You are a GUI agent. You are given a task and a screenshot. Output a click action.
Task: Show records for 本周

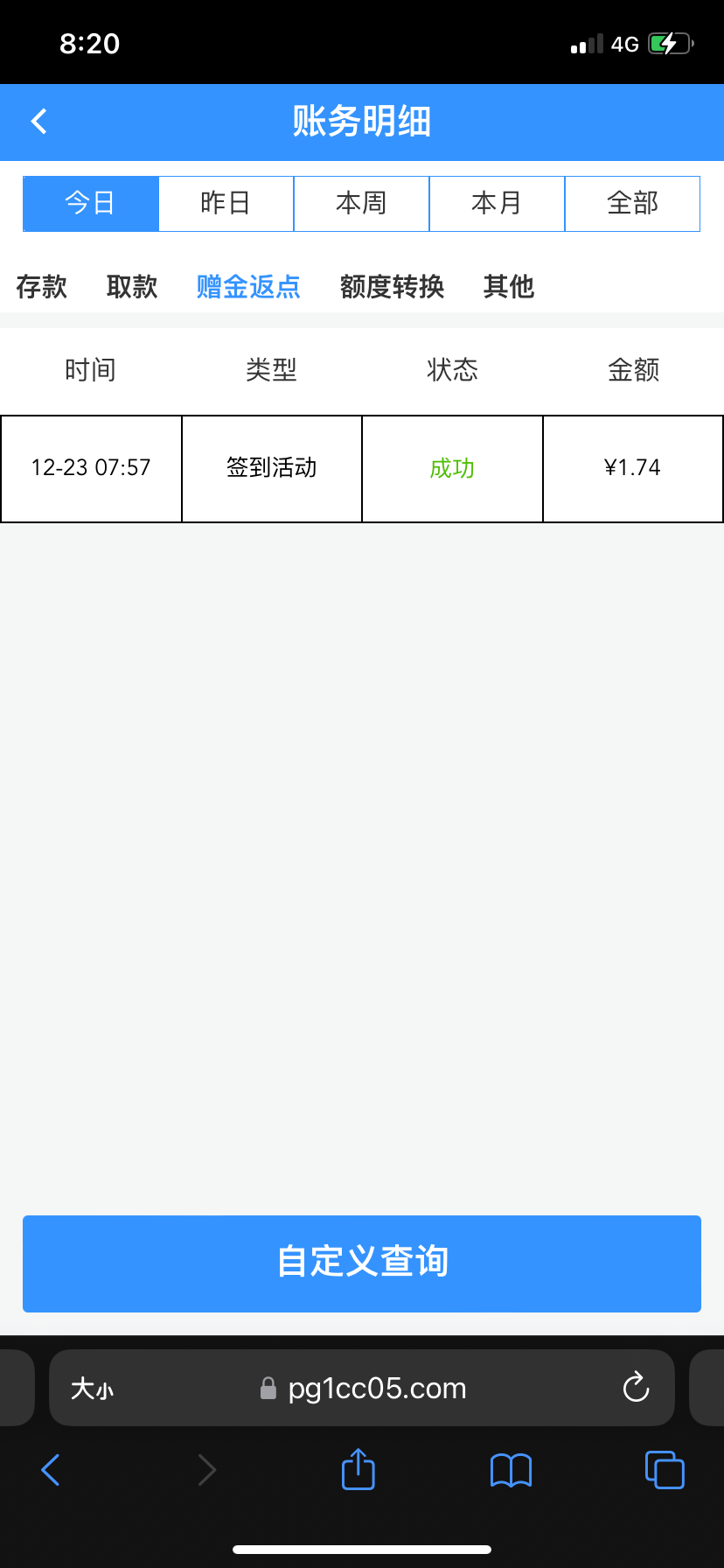point(361,203)
